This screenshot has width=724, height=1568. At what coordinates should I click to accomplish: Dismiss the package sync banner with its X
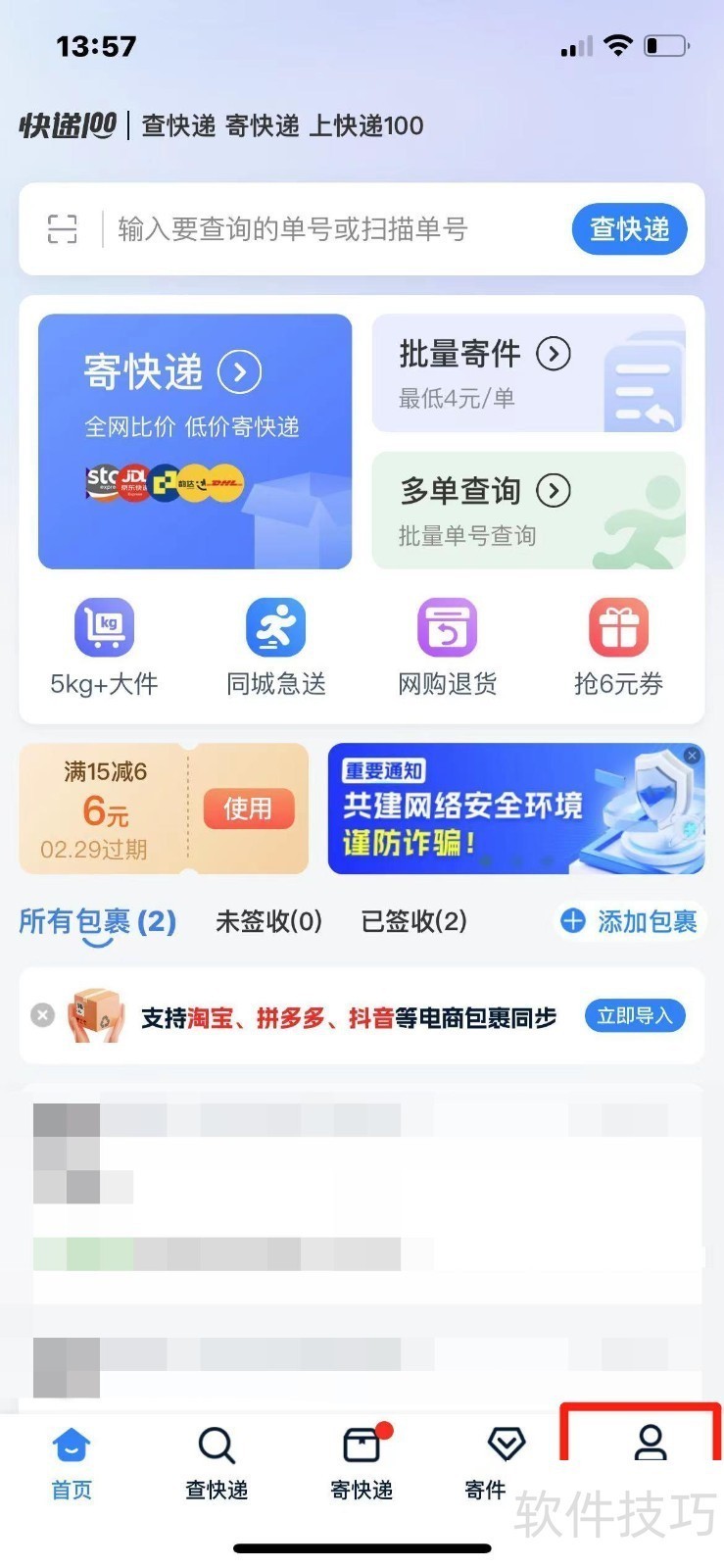coord(42,1015)
